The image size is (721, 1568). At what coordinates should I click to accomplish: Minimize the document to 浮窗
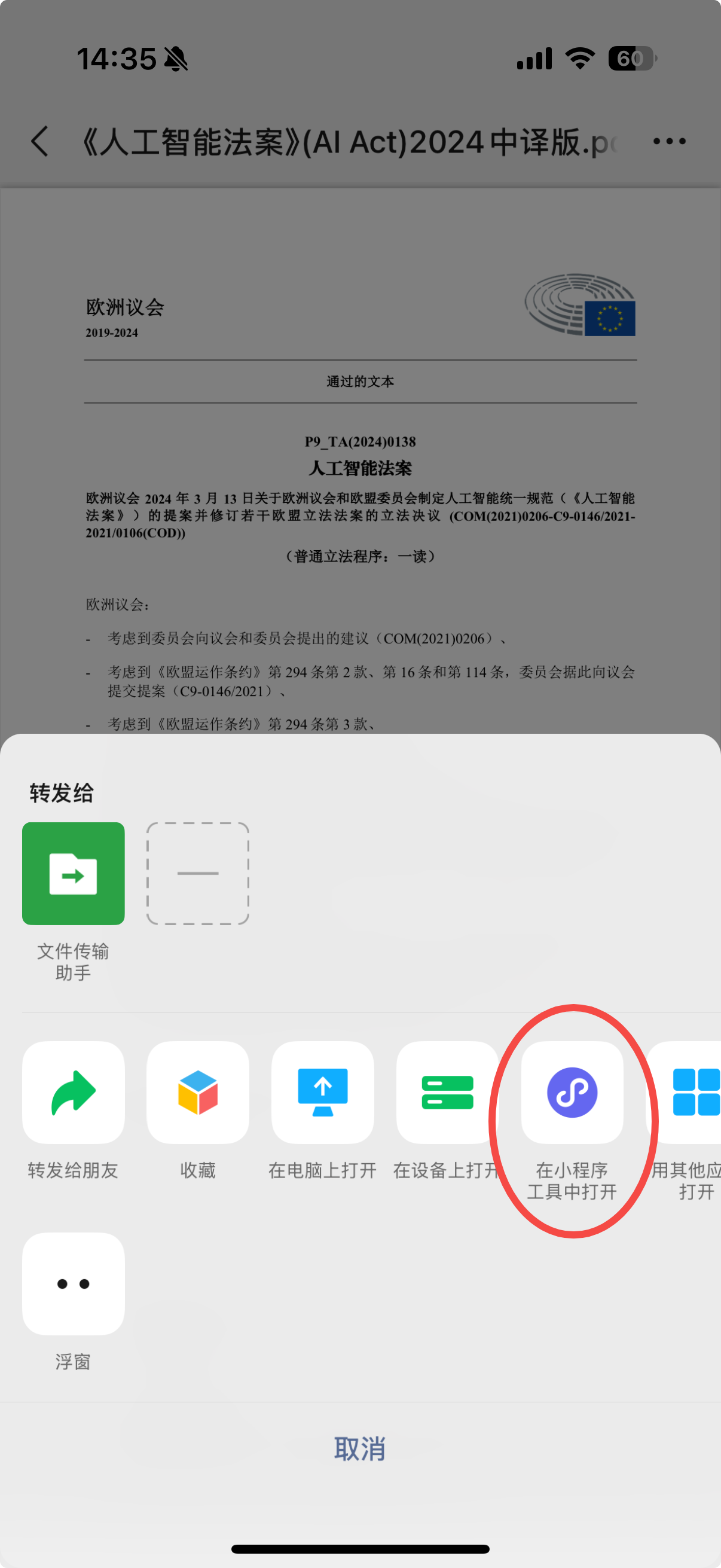73,1284
